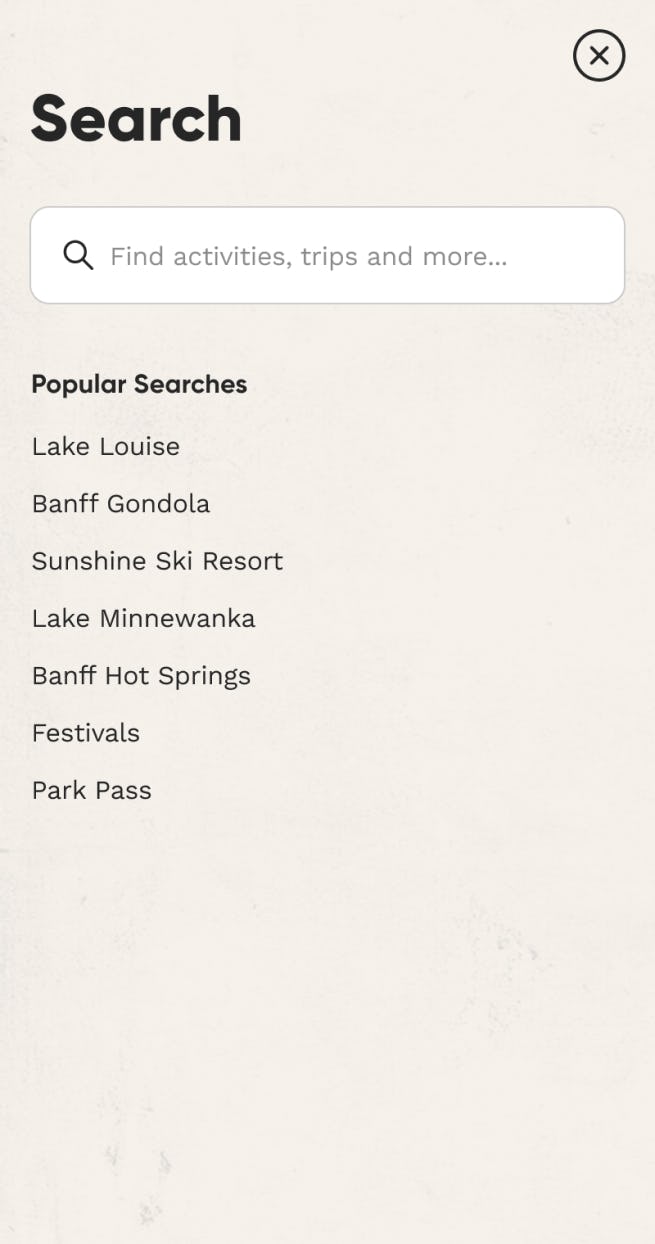This screenshot has width=655, height=1244.
Task: Tap the Lake Minnewanka suggestion
Action: pos(143,619)
